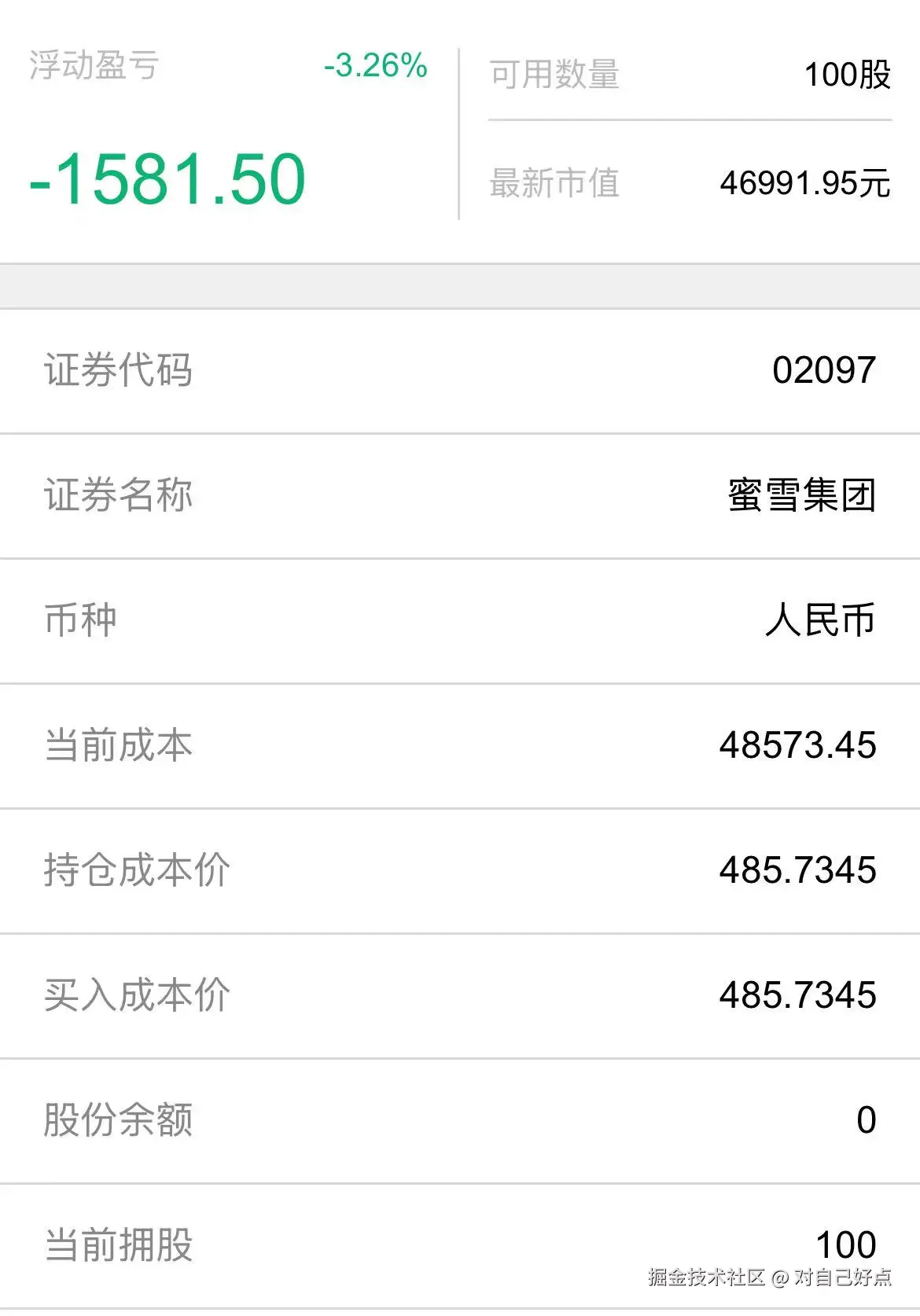Click the 当前拥股 row

(x=460, y=1244)
